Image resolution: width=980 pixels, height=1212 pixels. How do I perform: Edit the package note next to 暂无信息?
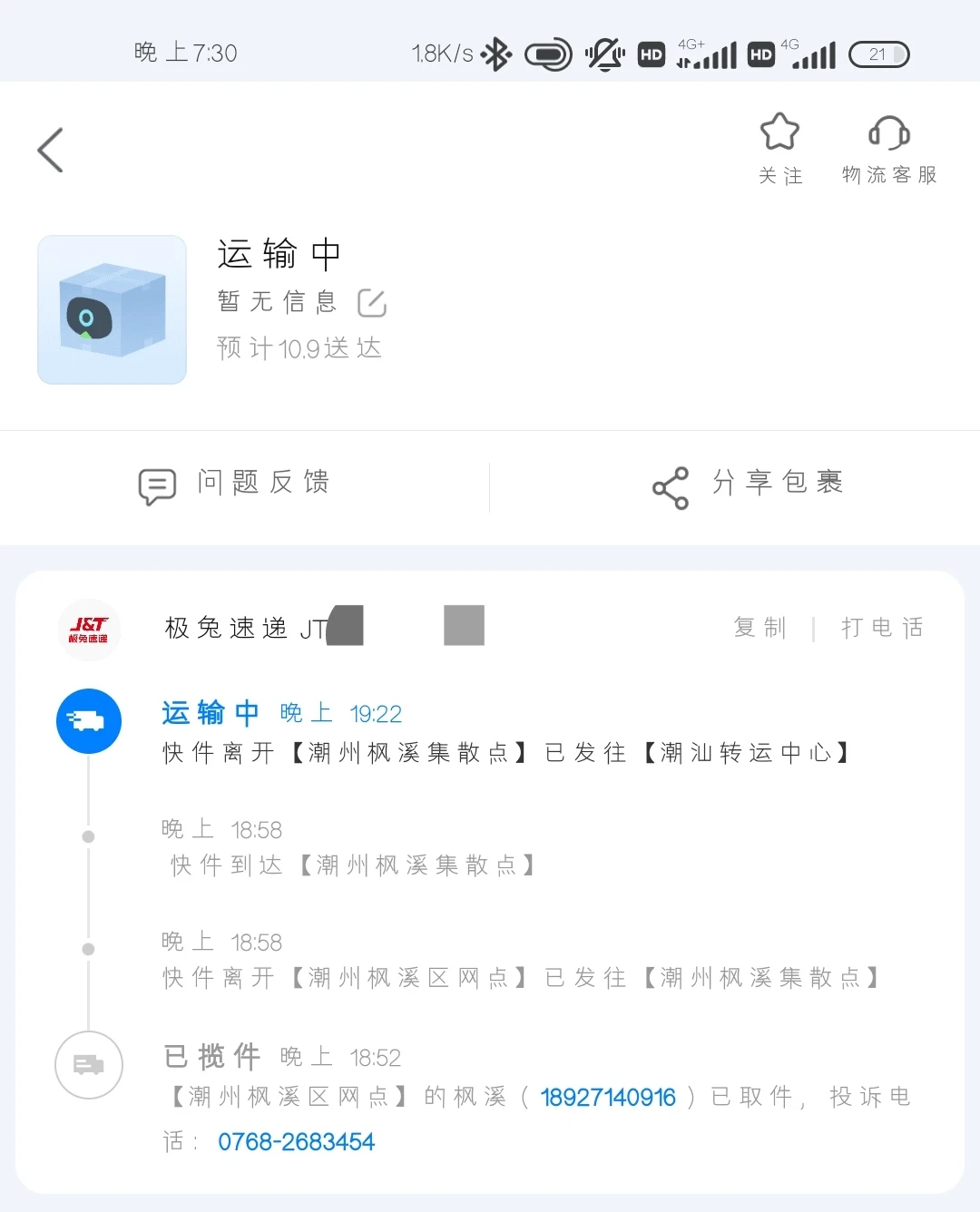tap(372, 303)
